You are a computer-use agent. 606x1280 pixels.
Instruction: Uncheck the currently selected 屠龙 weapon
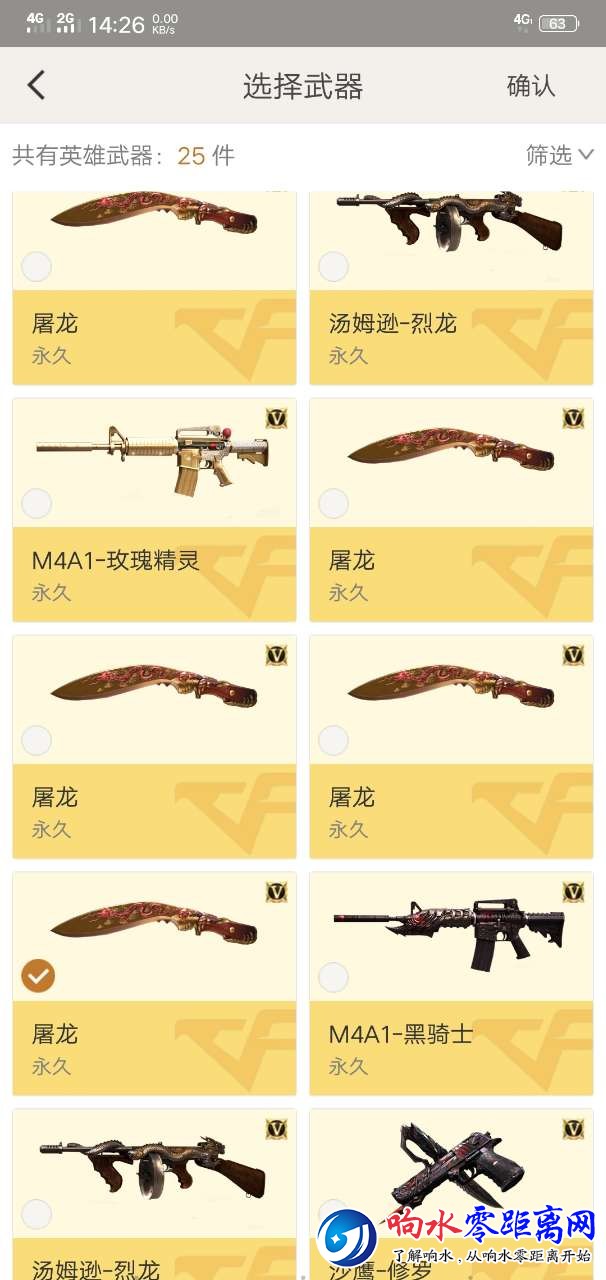[x=37, y=976]
